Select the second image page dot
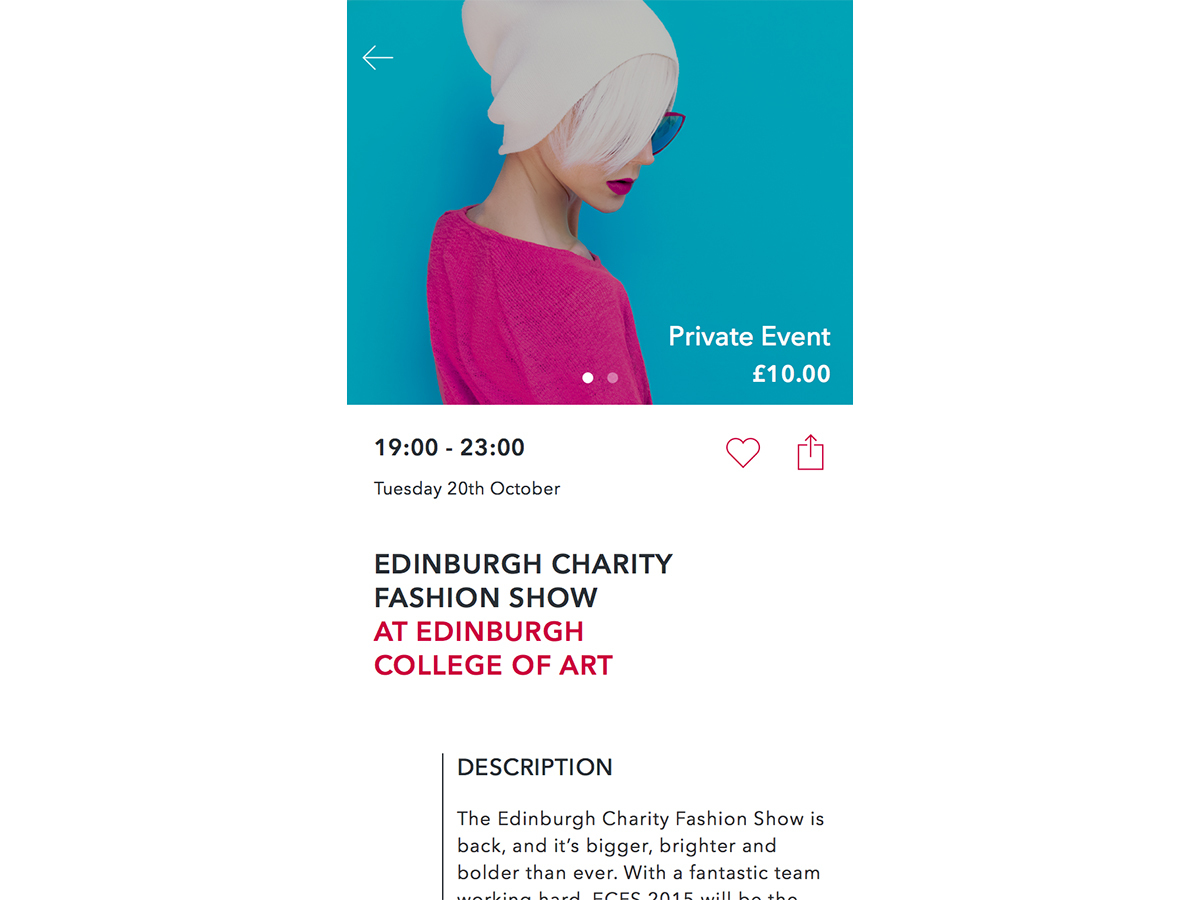1200x900 pixels. pyautogui.click(x=613, y=378)
